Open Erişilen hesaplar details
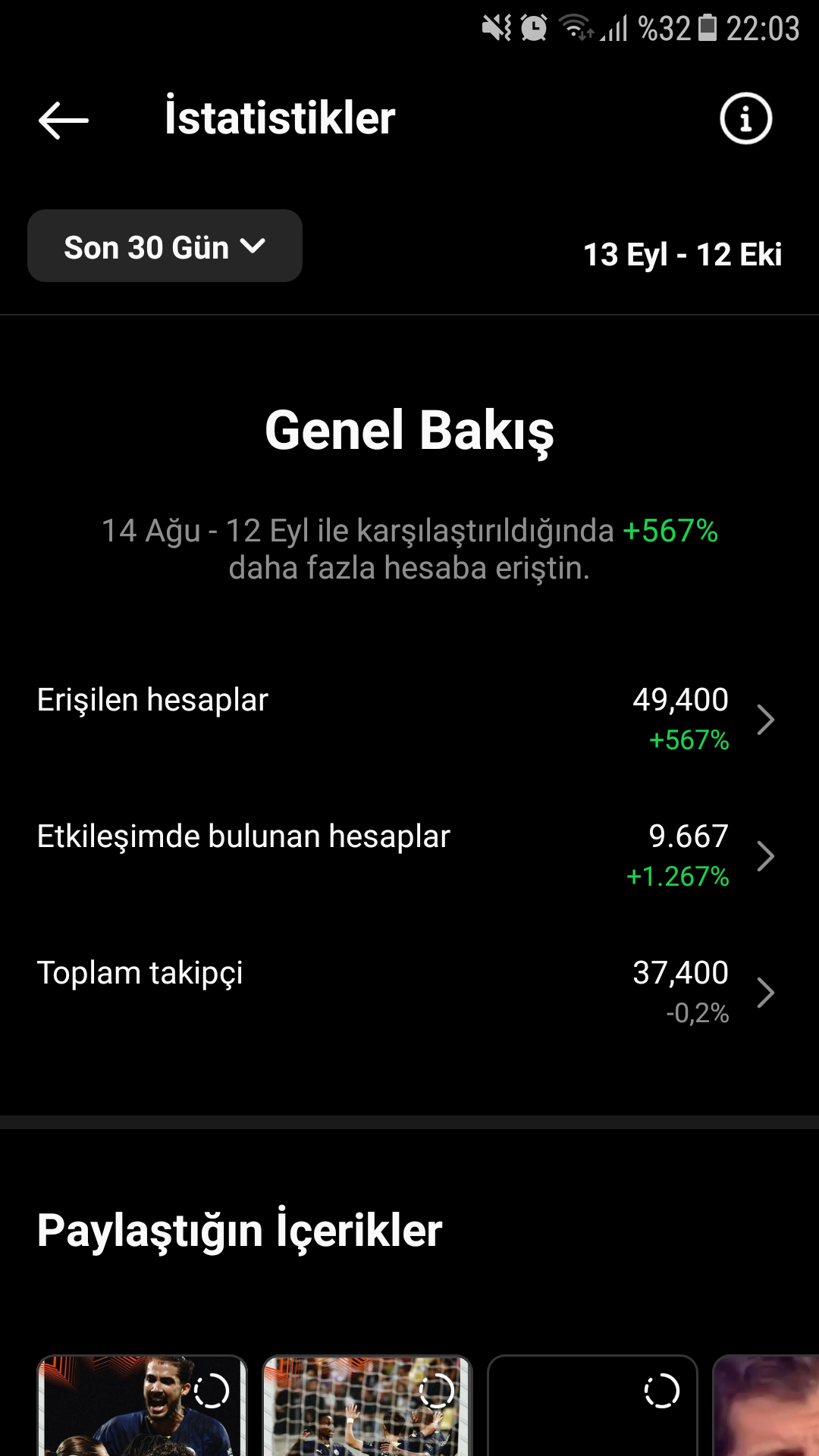 (x=409, y=719)
